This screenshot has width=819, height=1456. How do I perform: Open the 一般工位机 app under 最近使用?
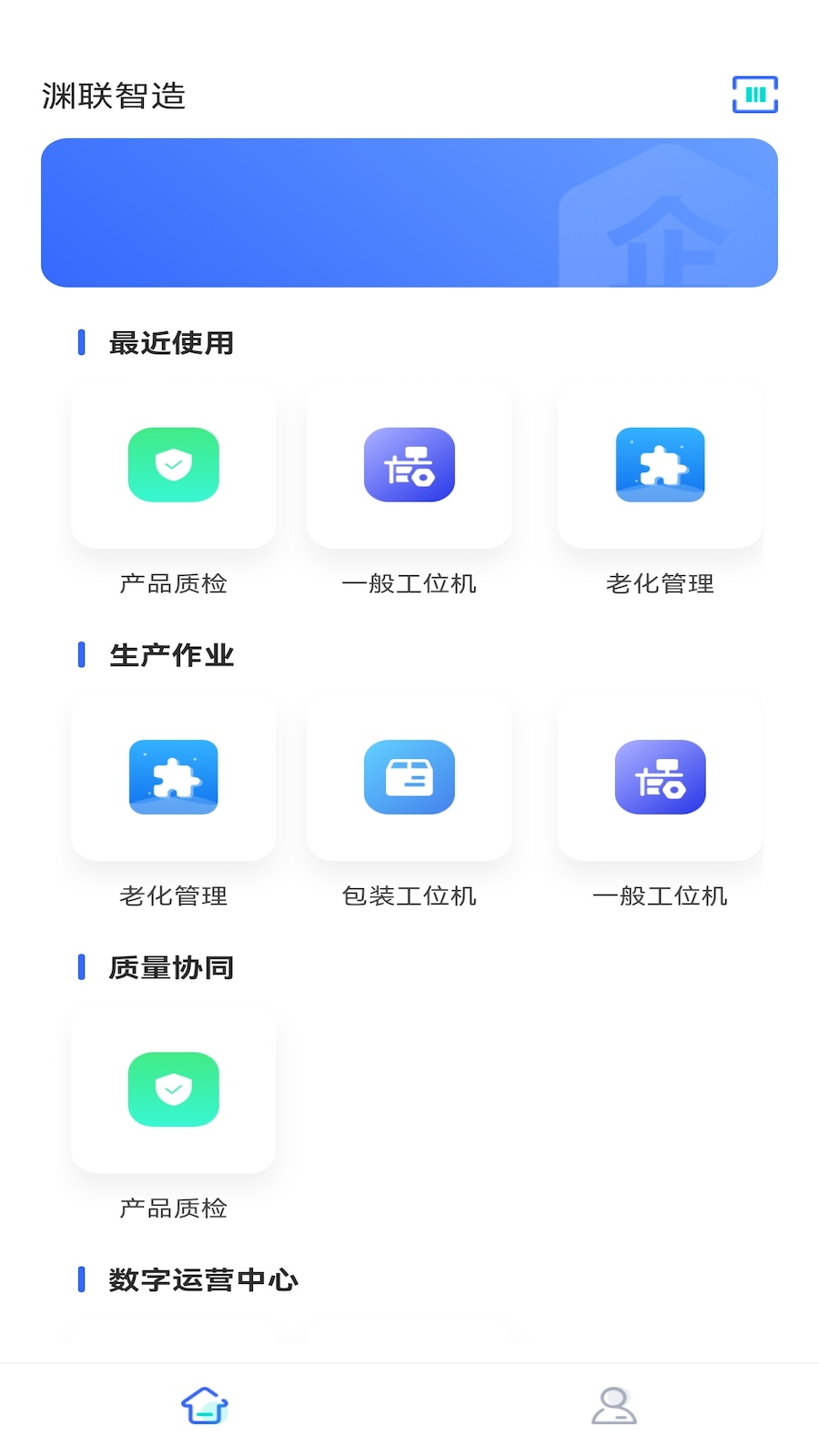tap(409, 465)
